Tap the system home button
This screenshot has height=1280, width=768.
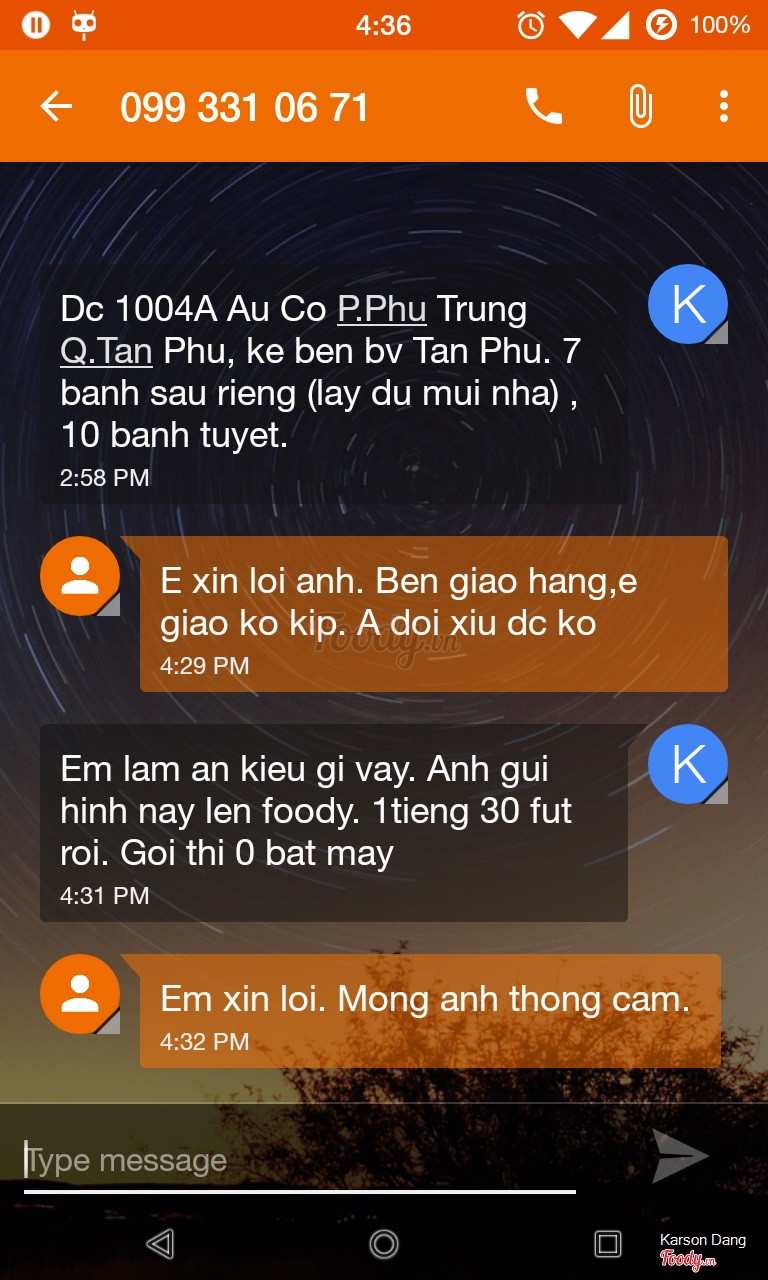(x=384, y=1244)
